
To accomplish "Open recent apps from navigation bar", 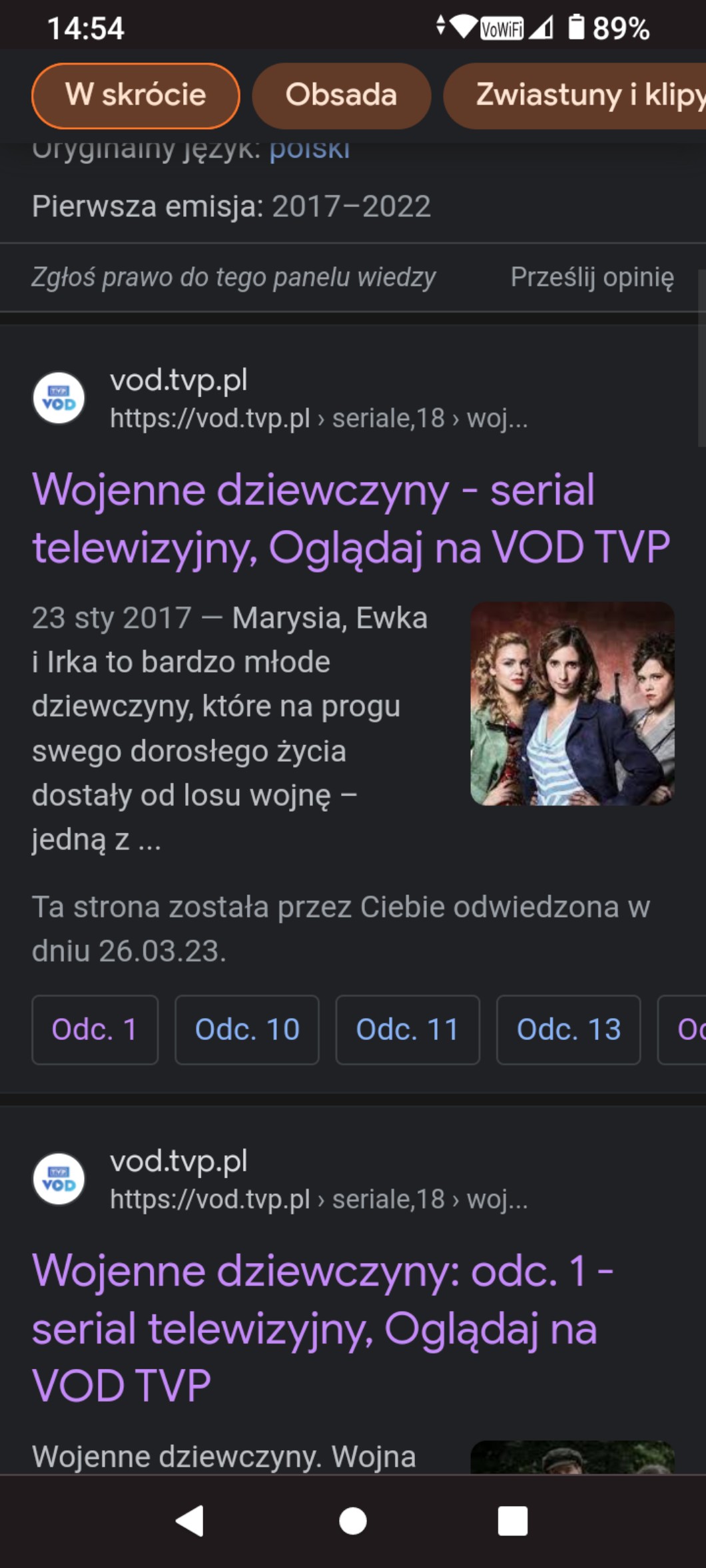I will [512, 1520].
